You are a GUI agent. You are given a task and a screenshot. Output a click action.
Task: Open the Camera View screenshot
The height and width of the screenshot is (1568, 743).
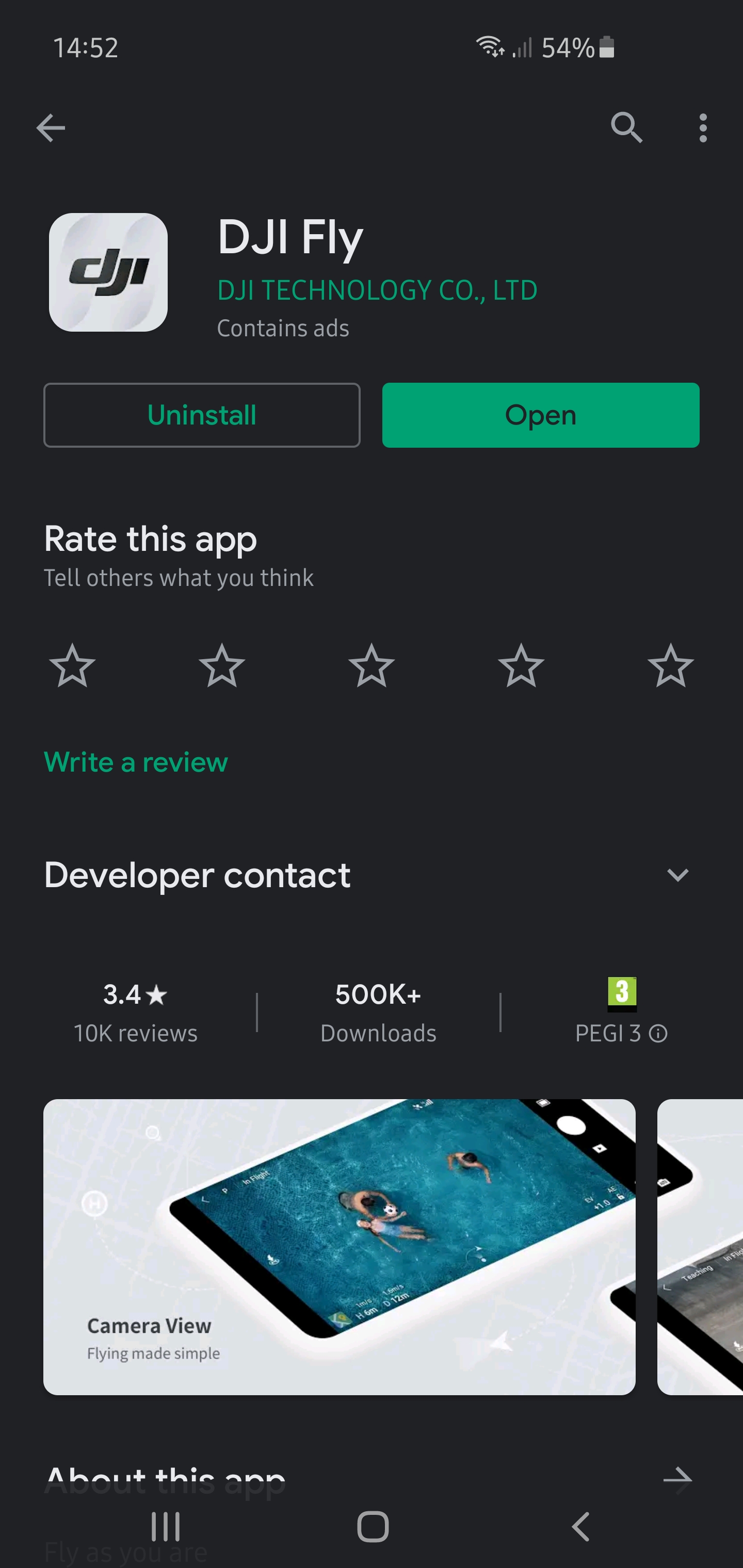[x=339, y=1247]
